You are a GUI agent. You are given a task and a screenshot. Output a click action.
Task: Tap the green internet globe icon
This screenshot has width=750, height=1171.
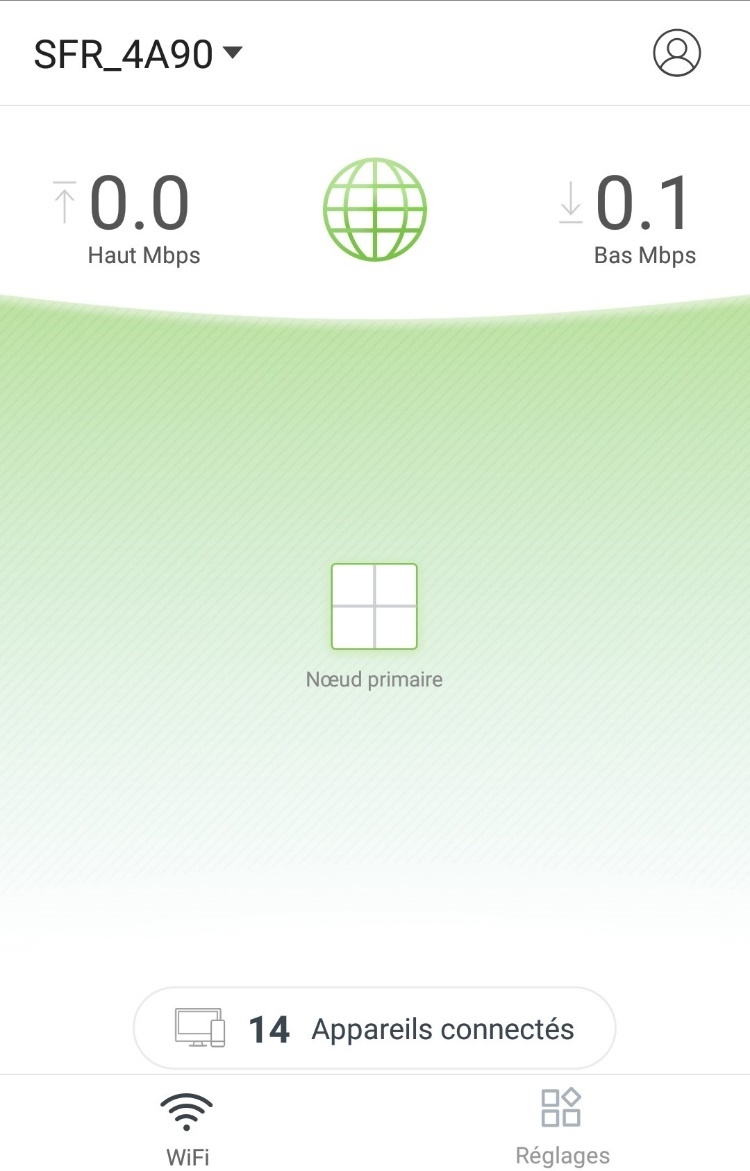(x=375, y=209)
